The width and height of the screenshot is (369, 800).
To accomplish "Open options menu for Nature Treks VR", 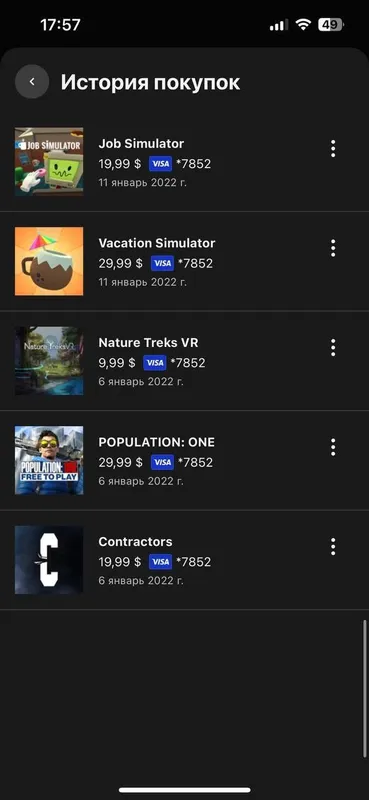I will [x=333, y=347].
